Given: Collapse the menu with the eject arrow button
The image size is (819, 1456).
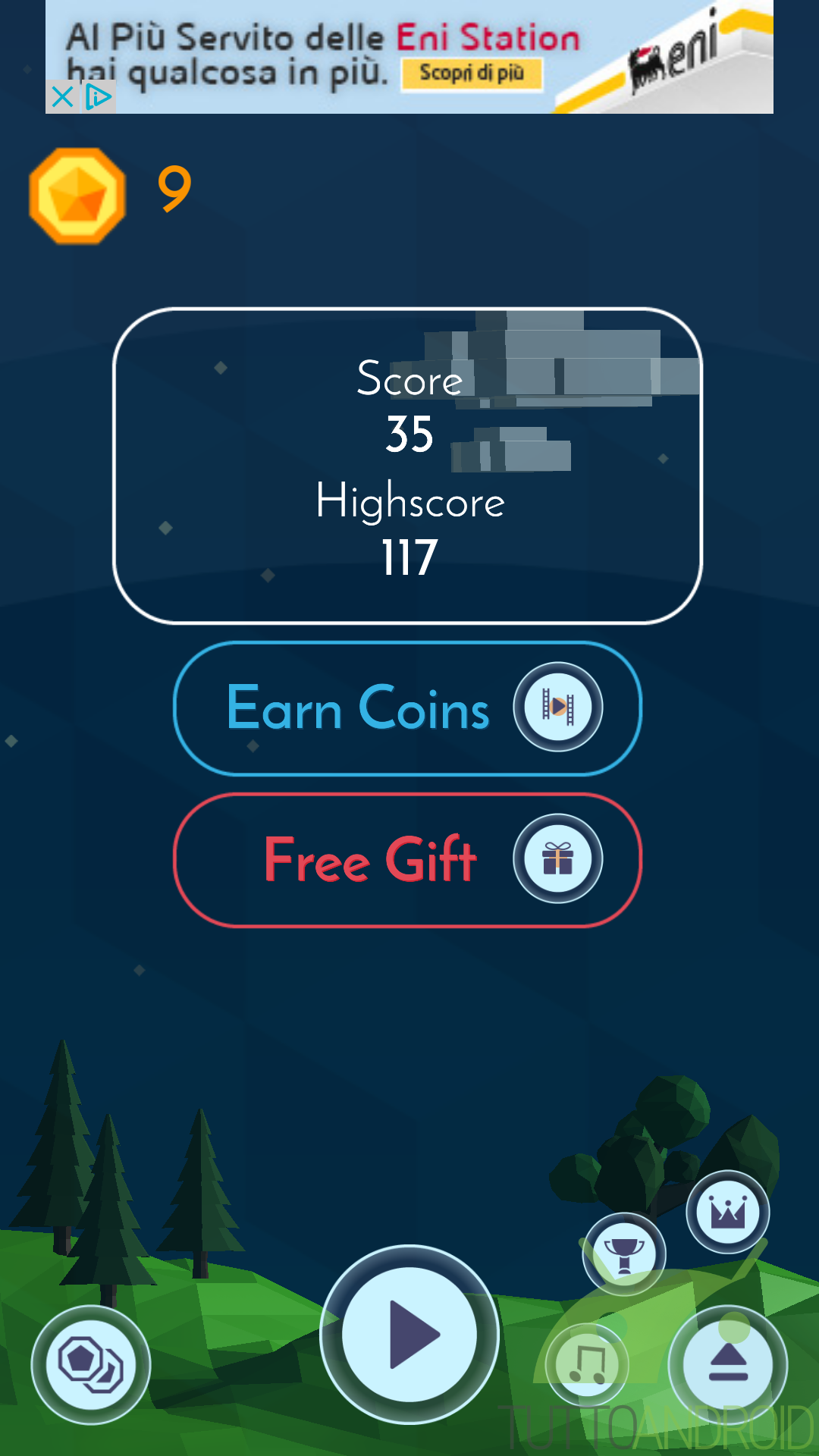Looking at the screenshot, I should coord(728,1364).
